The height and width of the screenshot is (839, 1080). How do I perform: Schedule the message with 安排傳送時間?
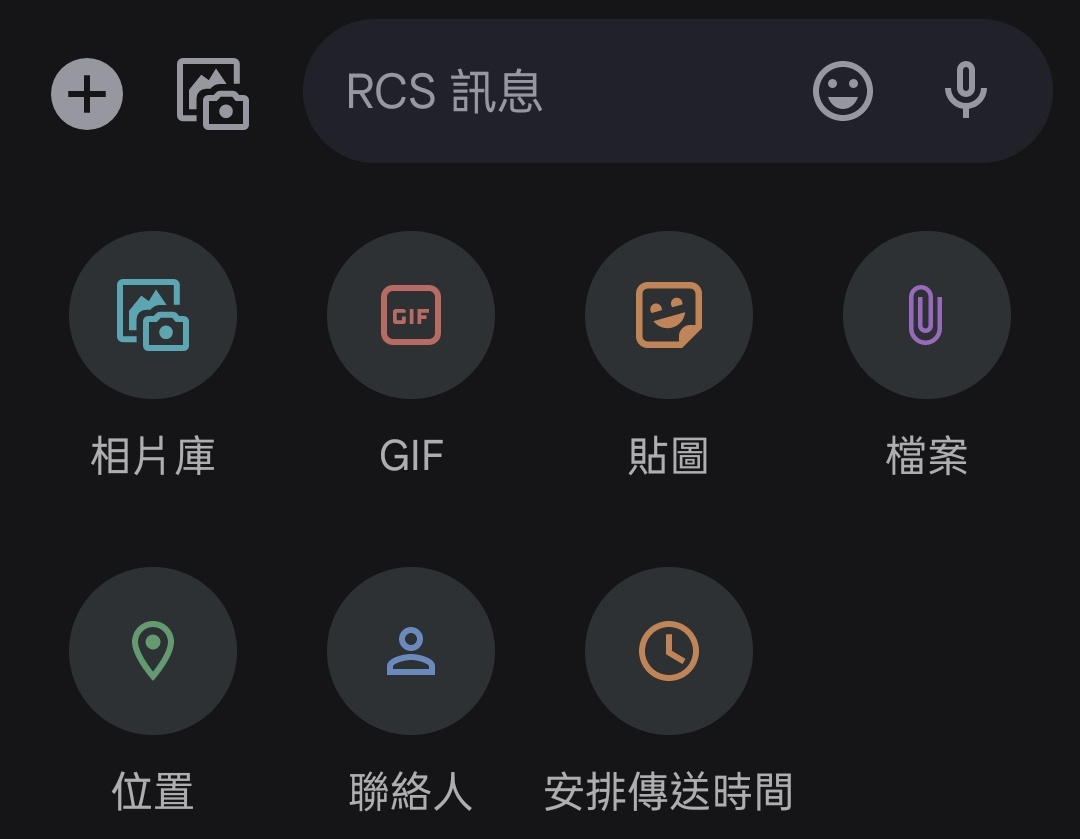pyautogui.click(x=669, y=651)
